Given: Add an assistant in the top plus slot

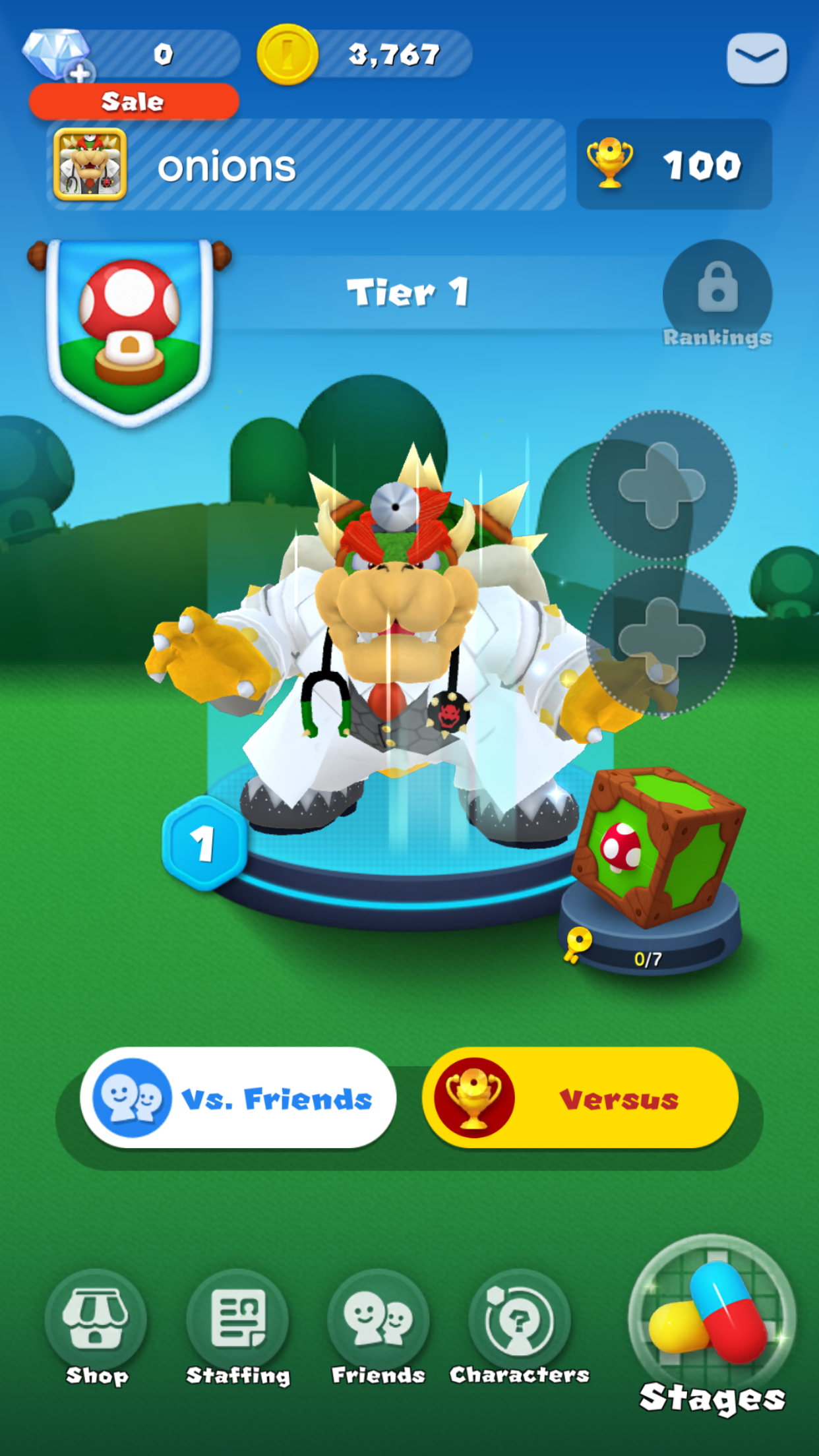Looking at the screenshot, I should click(x=662, y=486).
